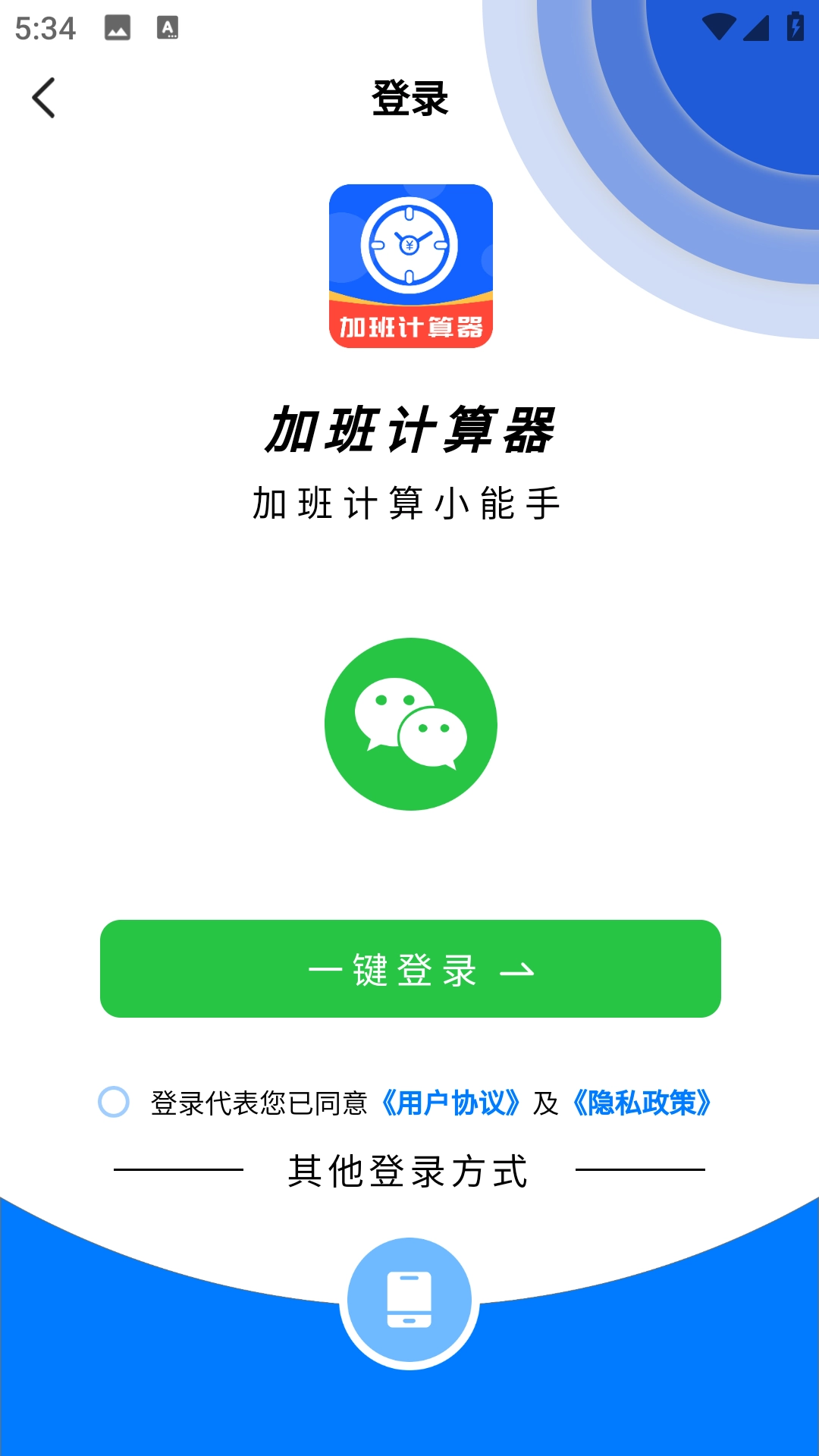Viewport: 819px width, 1456px height.
Task: Click the clock symbol inside the app logo
Action: point(409,244)
